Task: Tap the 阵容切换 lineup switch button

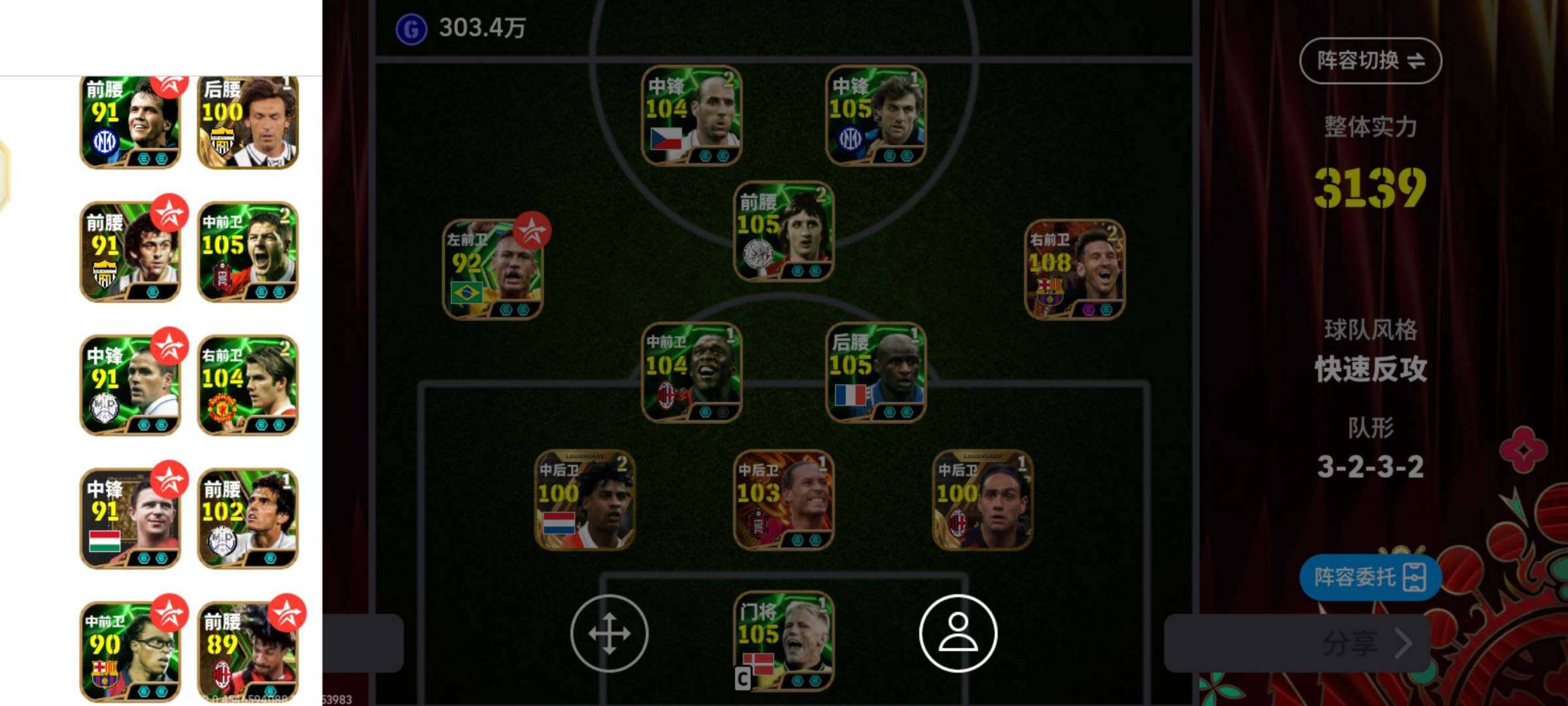Action: pyautogui.click(x=1370, y=61)
